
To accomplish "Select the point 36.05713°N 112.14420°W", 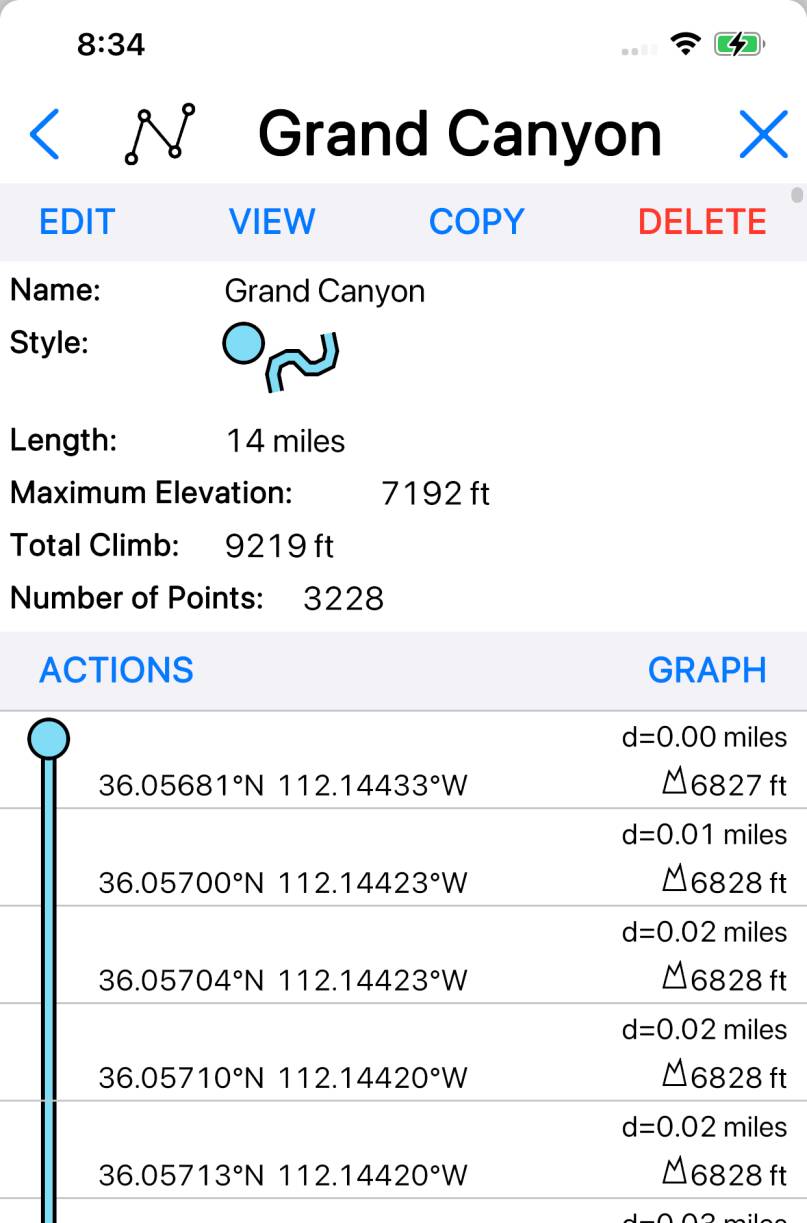I will [x=283, y=1174].
